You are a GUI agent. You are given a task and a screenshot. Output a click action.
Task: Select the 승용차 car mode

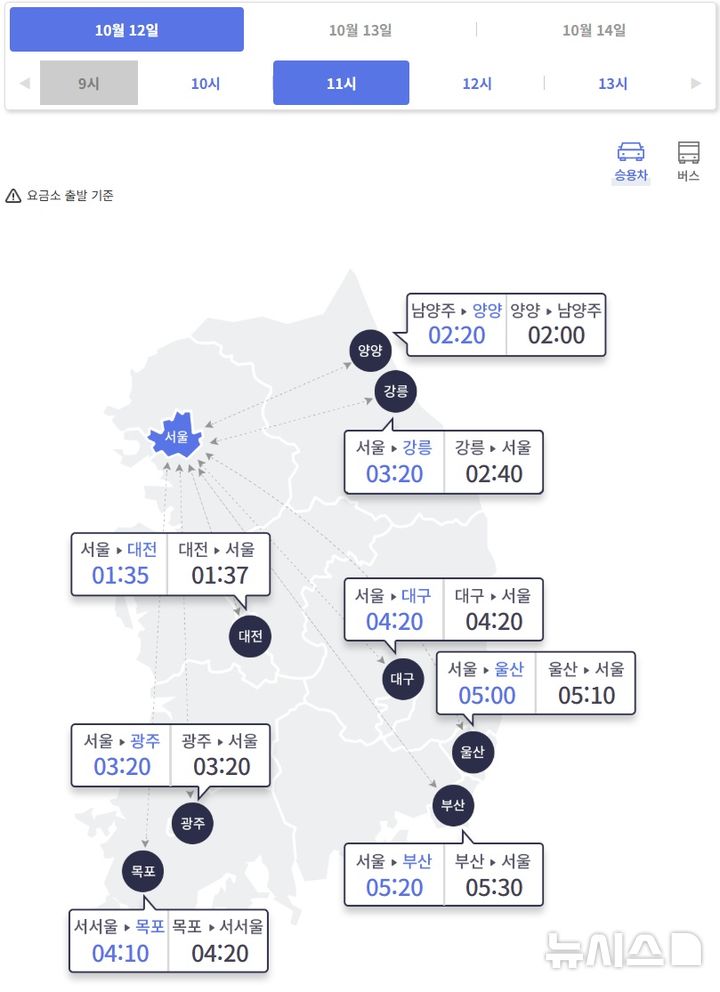(x=631, y=162)
